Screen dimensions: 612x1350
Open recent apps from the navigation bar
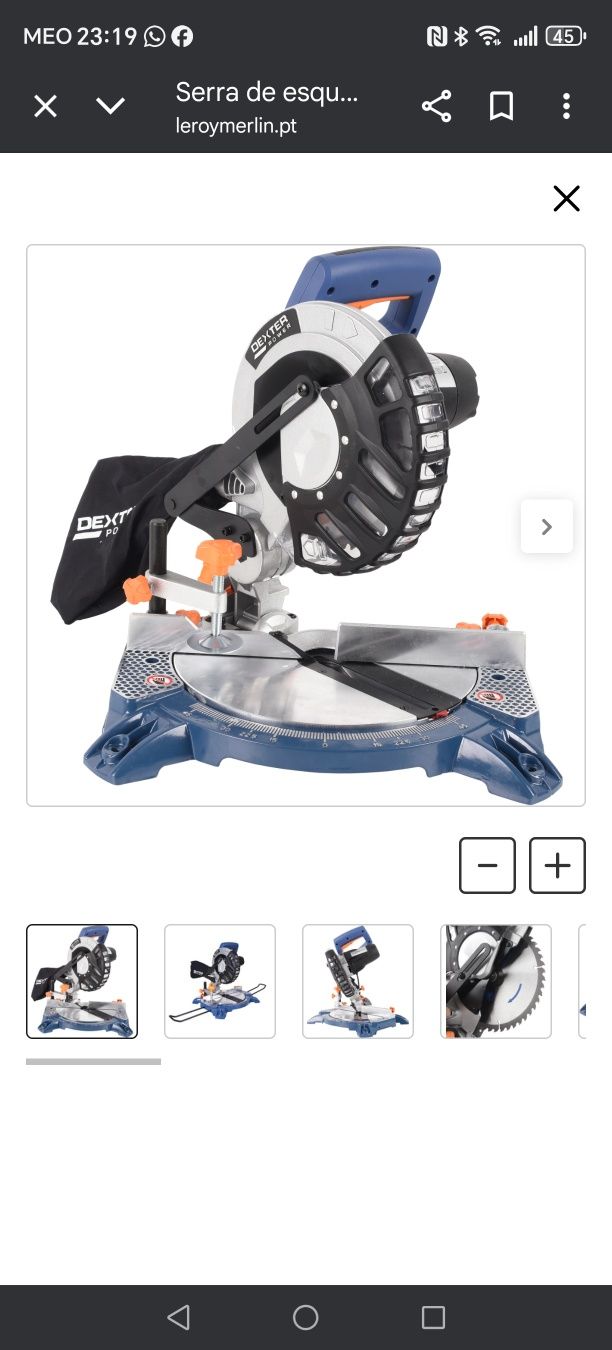(433, 1317)
